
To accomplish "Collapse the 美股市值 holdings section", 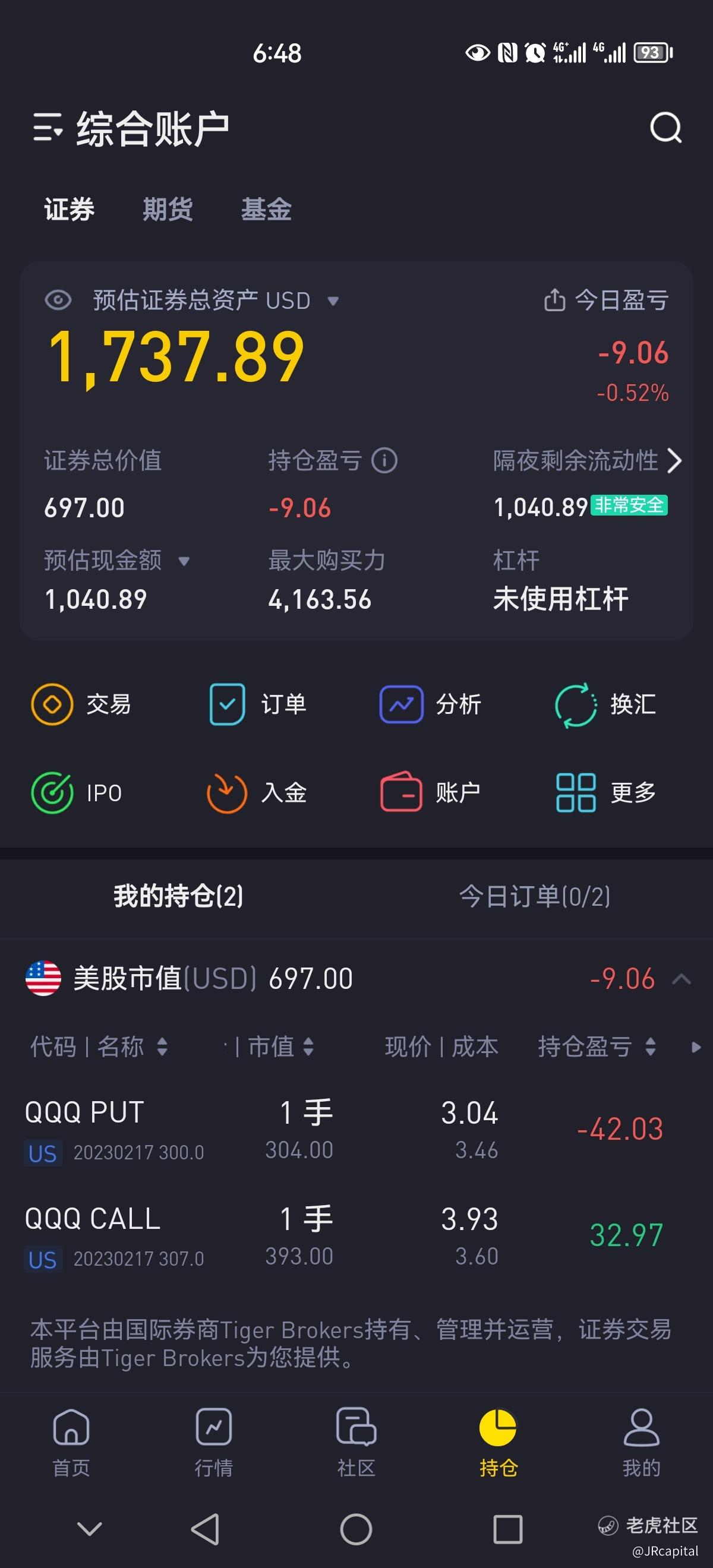I will [682, 979].
